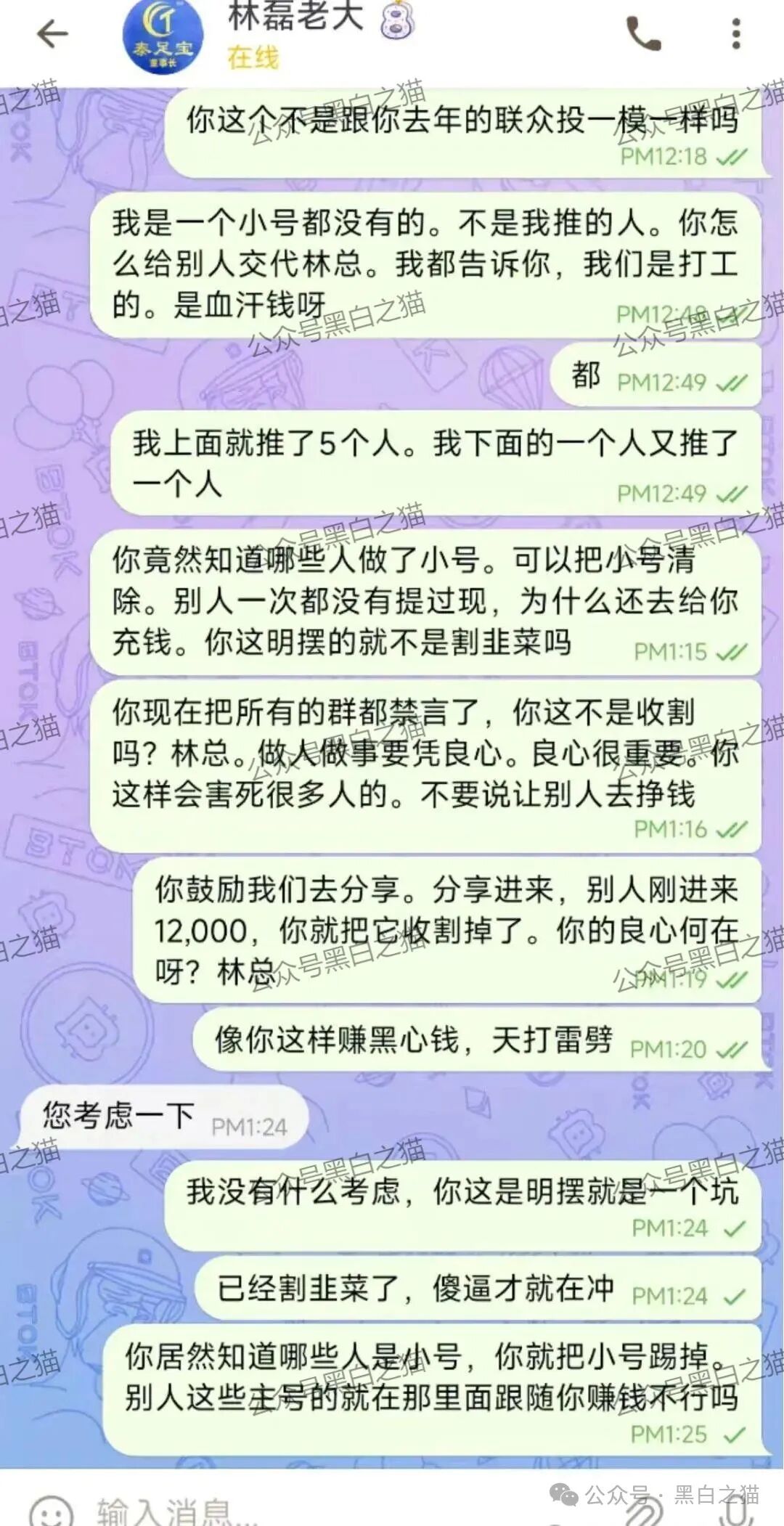
Task: Open the emoji picker
Action: click(51, 1511)
